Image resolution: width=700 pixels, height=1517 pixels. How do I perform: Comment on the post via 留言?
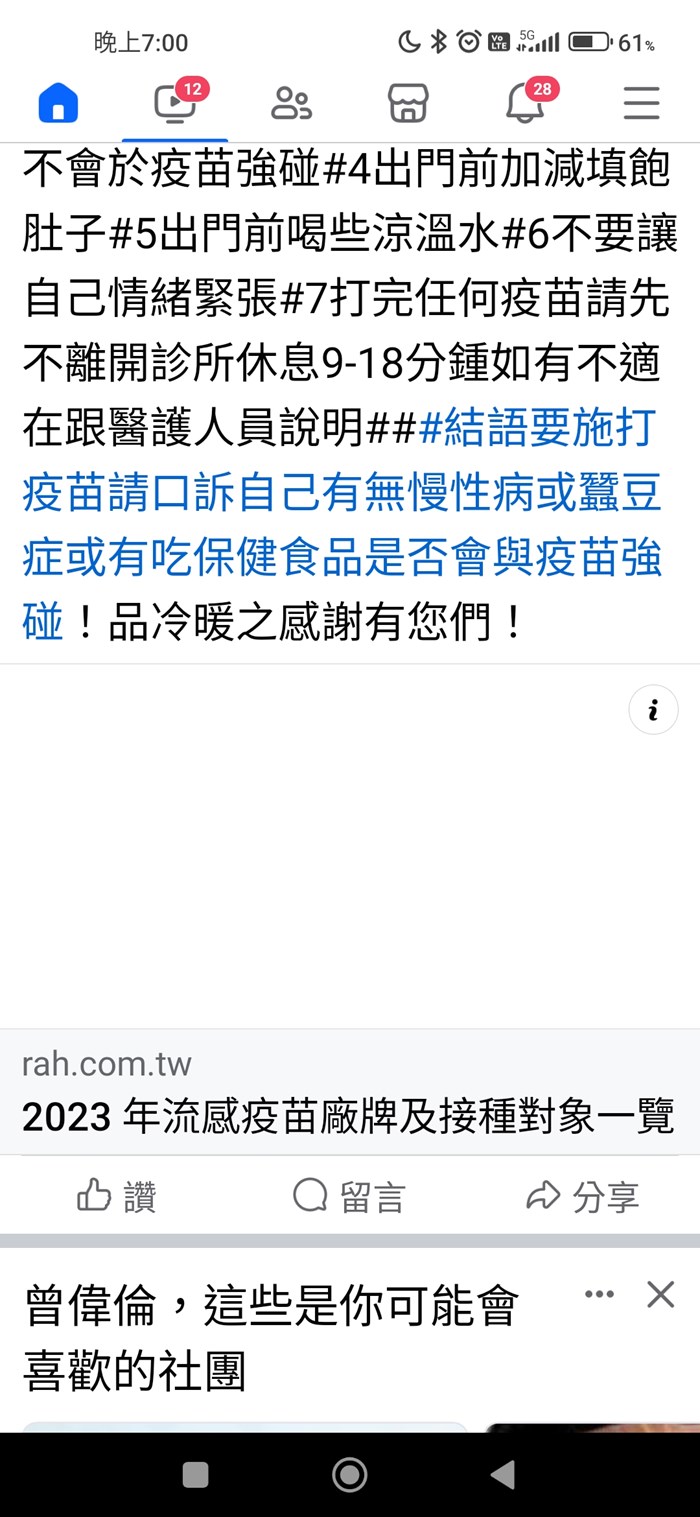click(x=349, y=1196)
